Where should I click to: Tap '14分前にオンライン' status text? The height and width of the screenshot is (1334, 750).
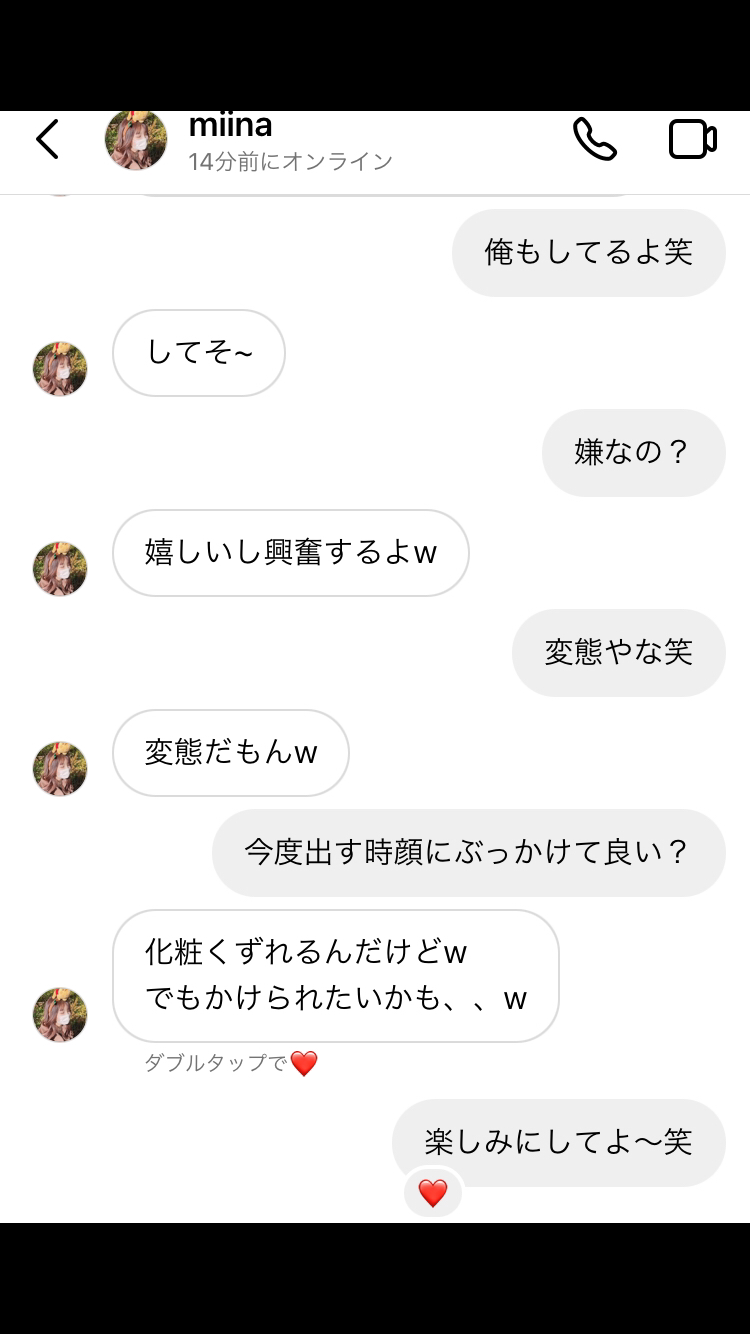tap(289, 161)
